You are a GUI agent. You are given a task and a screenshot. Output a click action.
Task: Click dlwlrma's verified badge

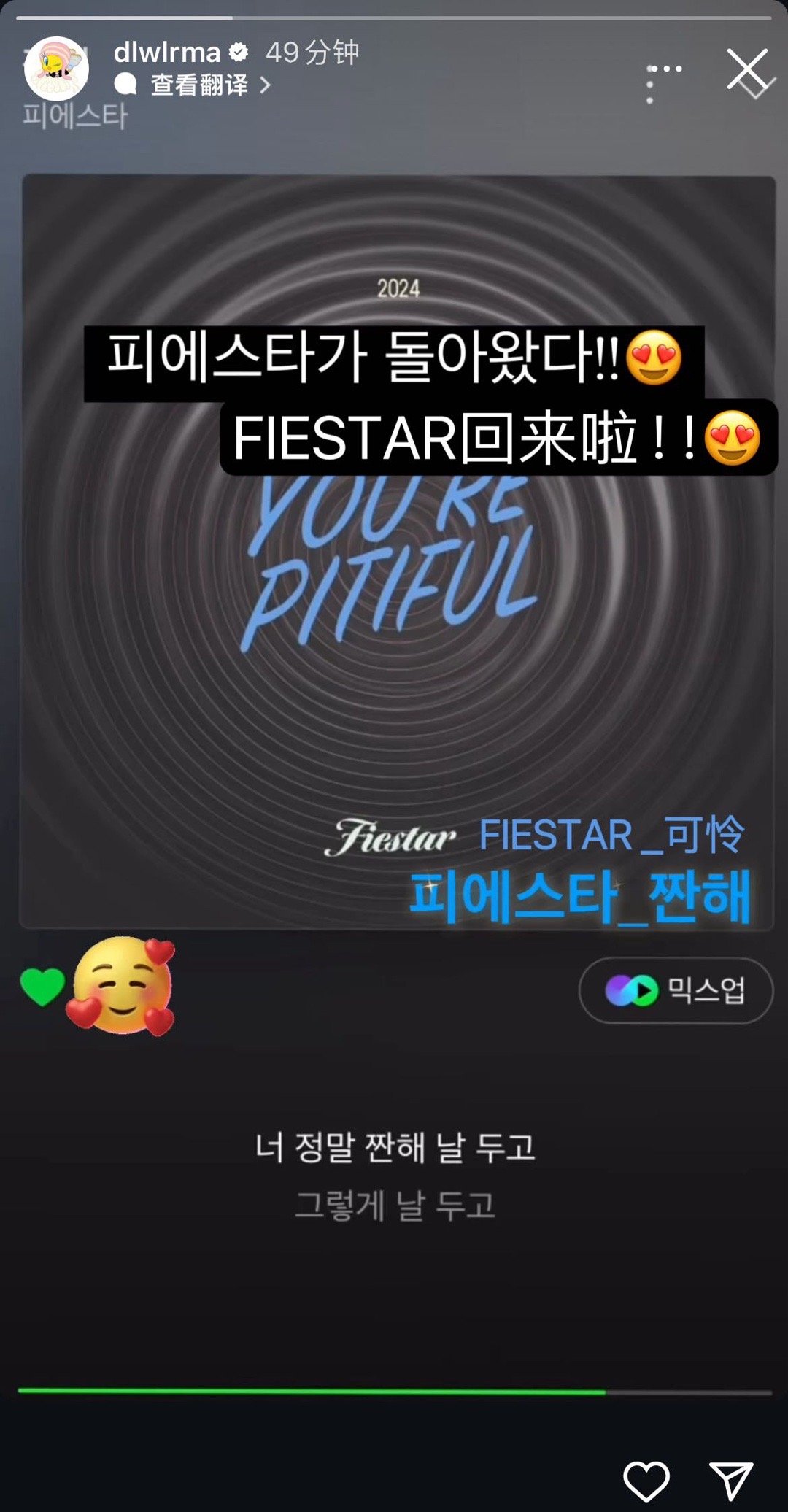coord(237,52)
